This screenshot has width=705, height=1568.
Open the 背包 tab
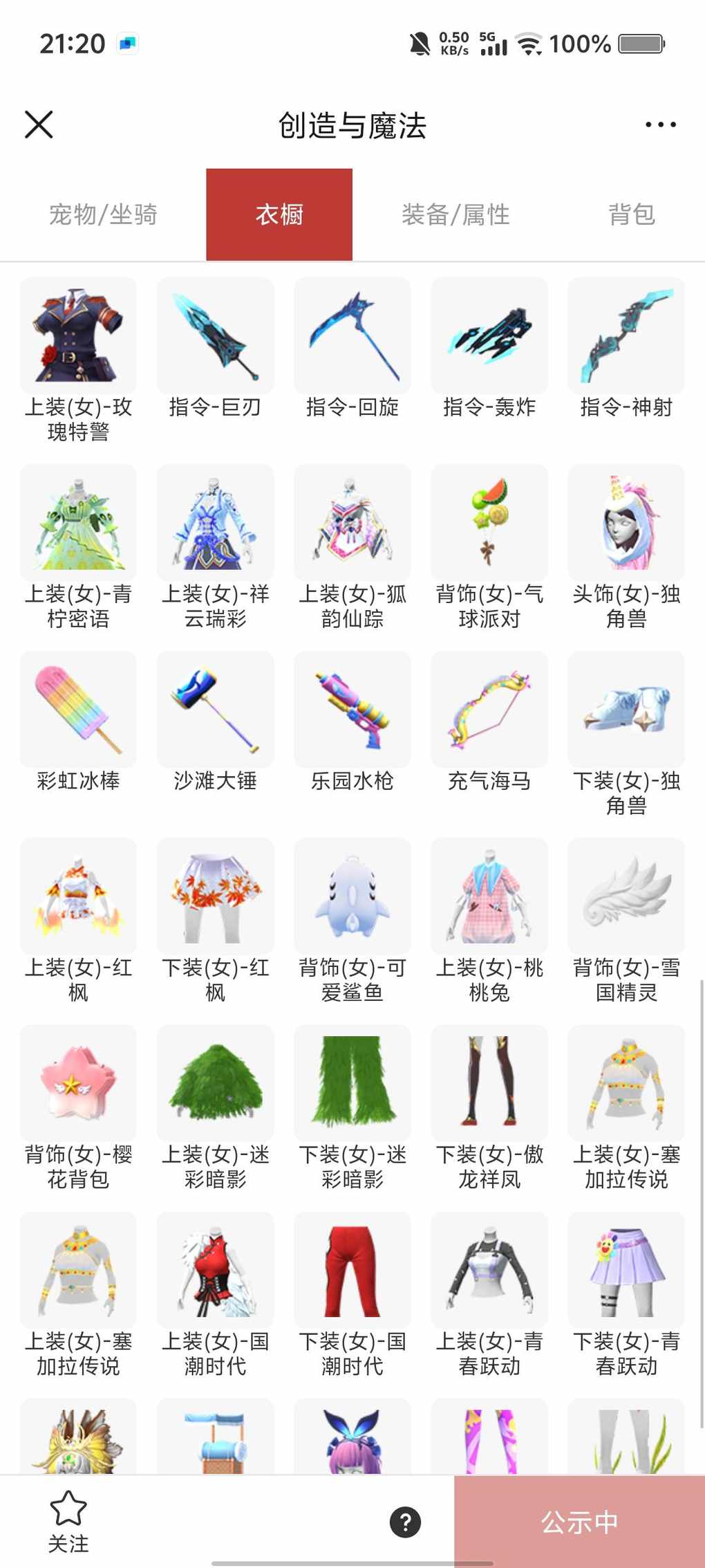point(631,214)
